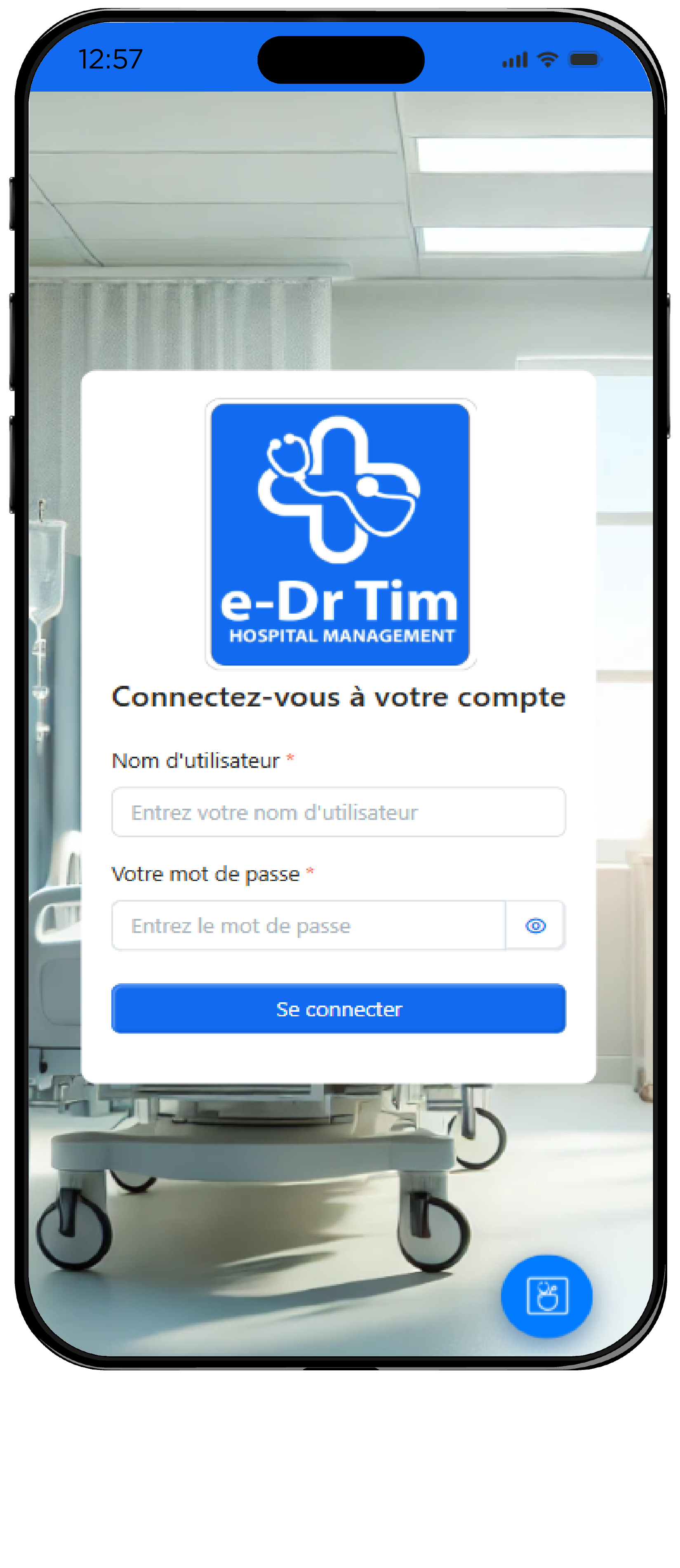
Task: Open the blue floating action button
Action: [546, 1295]
